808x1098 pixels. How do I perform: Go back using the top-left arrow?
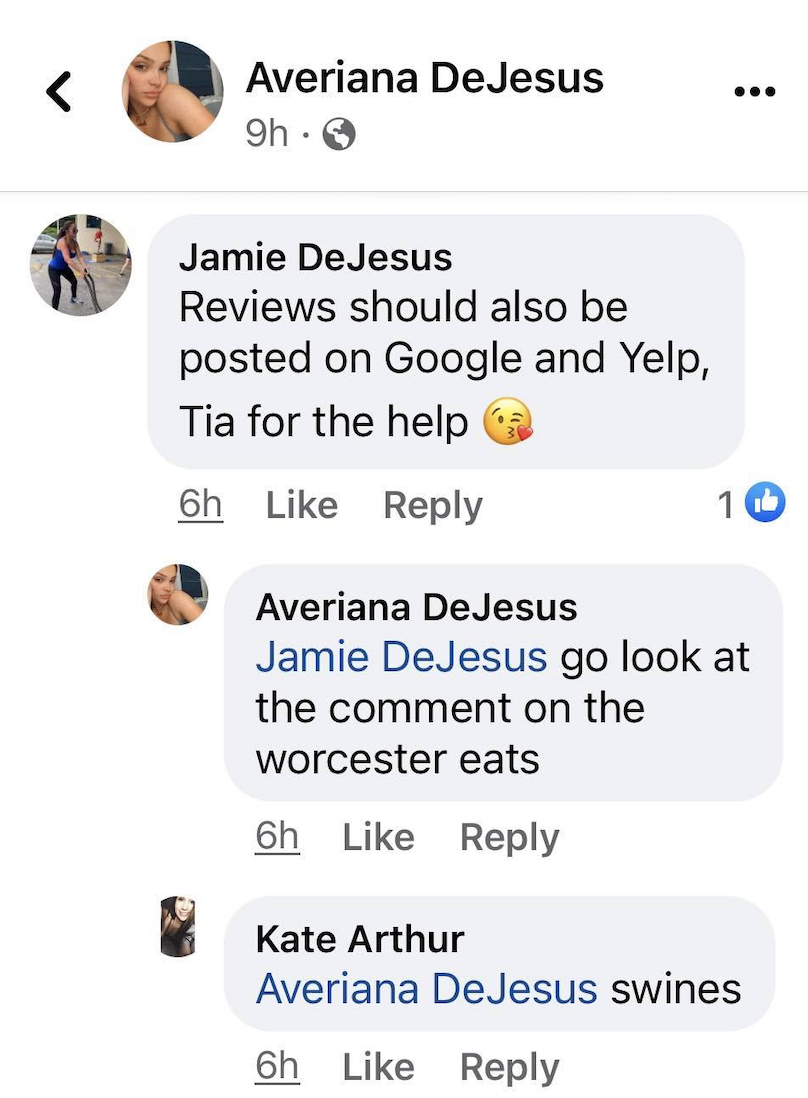click(x=60, y=93)
